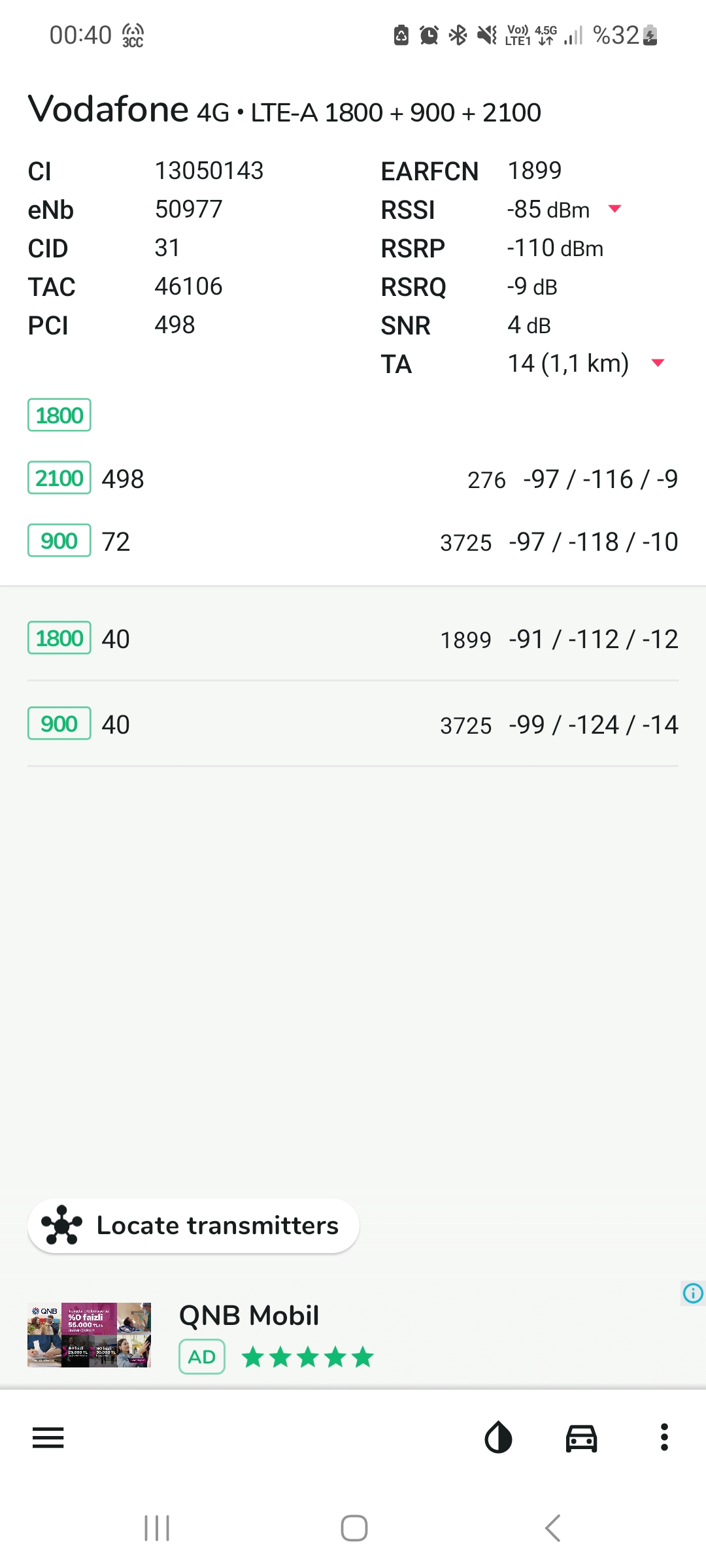Select the 900 band carrier row 72

[x=353, y=541]
